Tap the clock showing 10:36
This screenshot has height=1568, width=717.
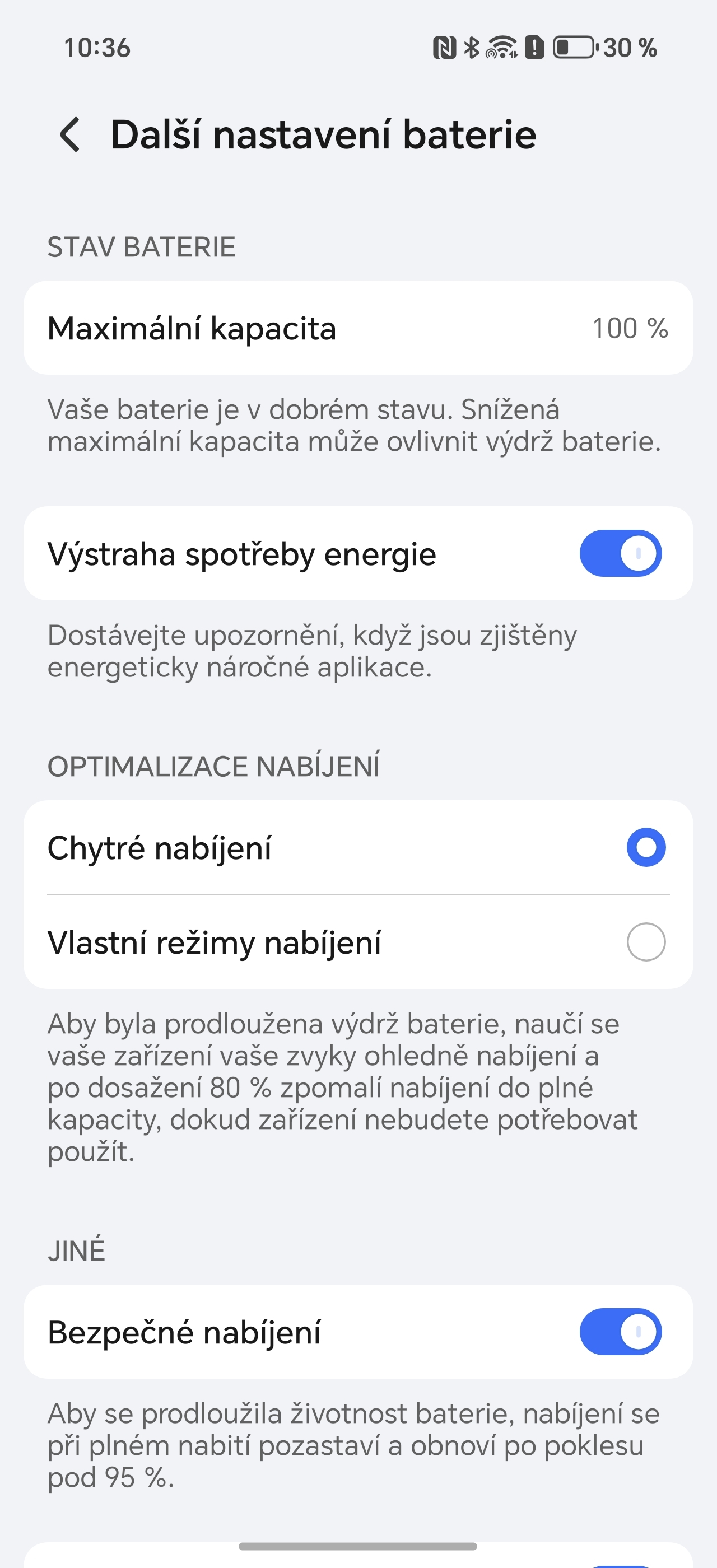point(97,49)
